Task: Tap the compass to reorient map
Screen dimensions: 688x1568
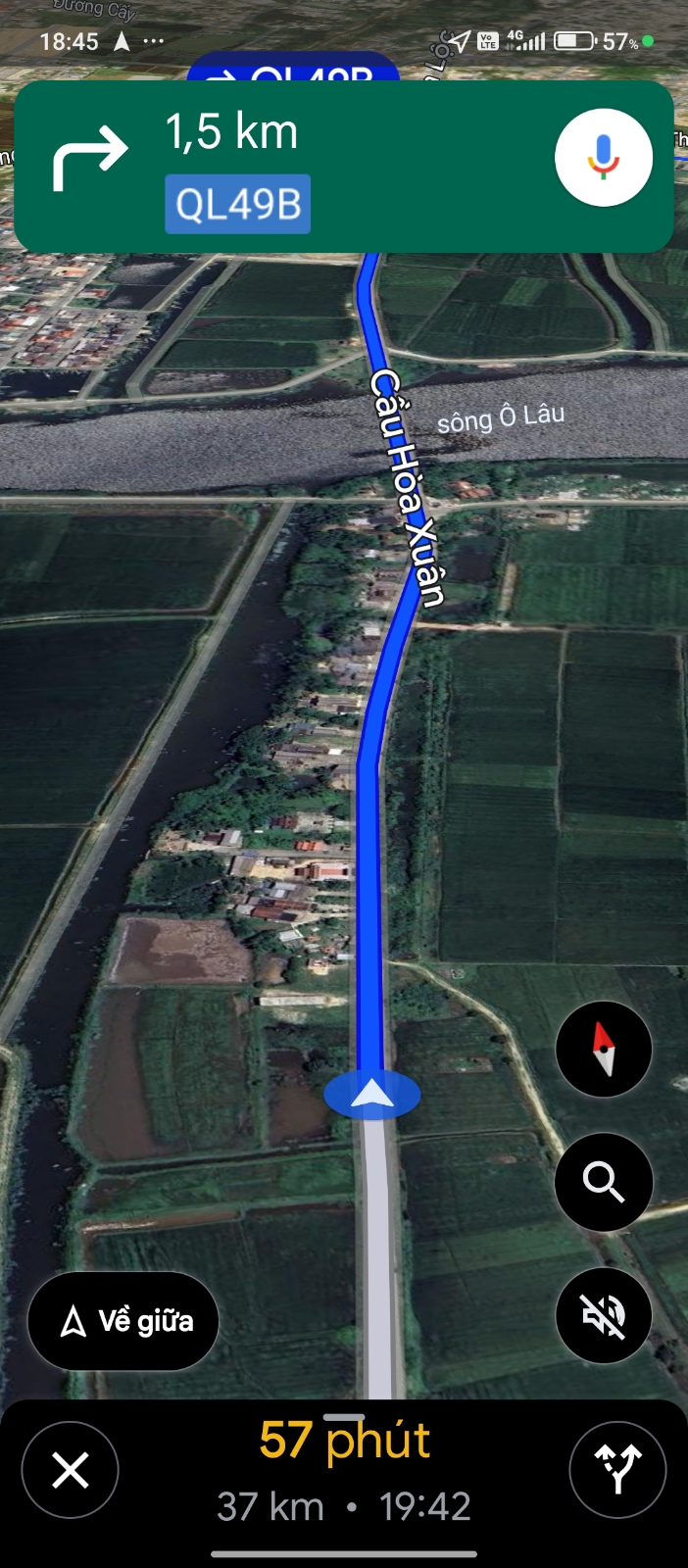Action: 603,1049
